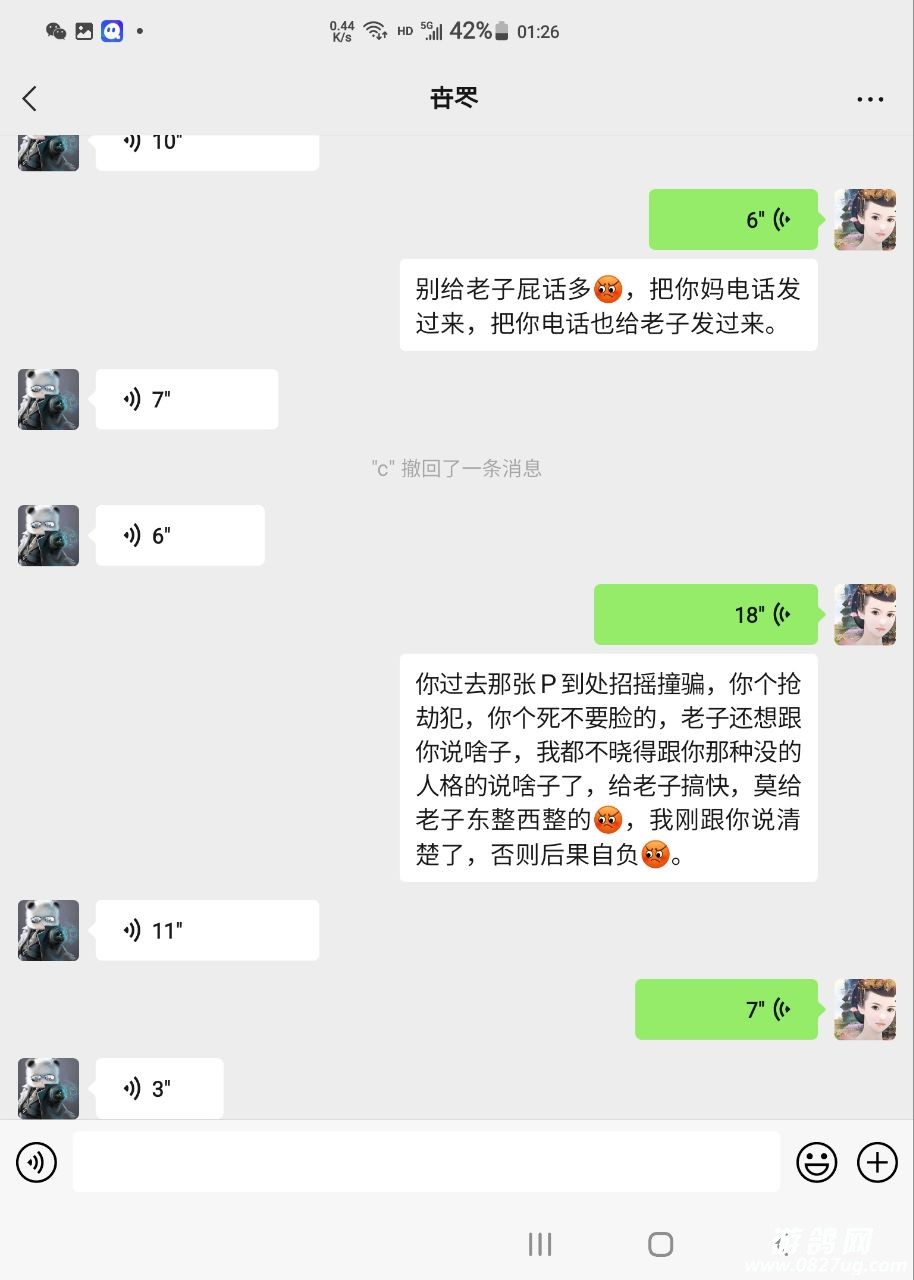Play the sent 18-second voice message
Viewport: 914px width, 1280px height.
706,614
